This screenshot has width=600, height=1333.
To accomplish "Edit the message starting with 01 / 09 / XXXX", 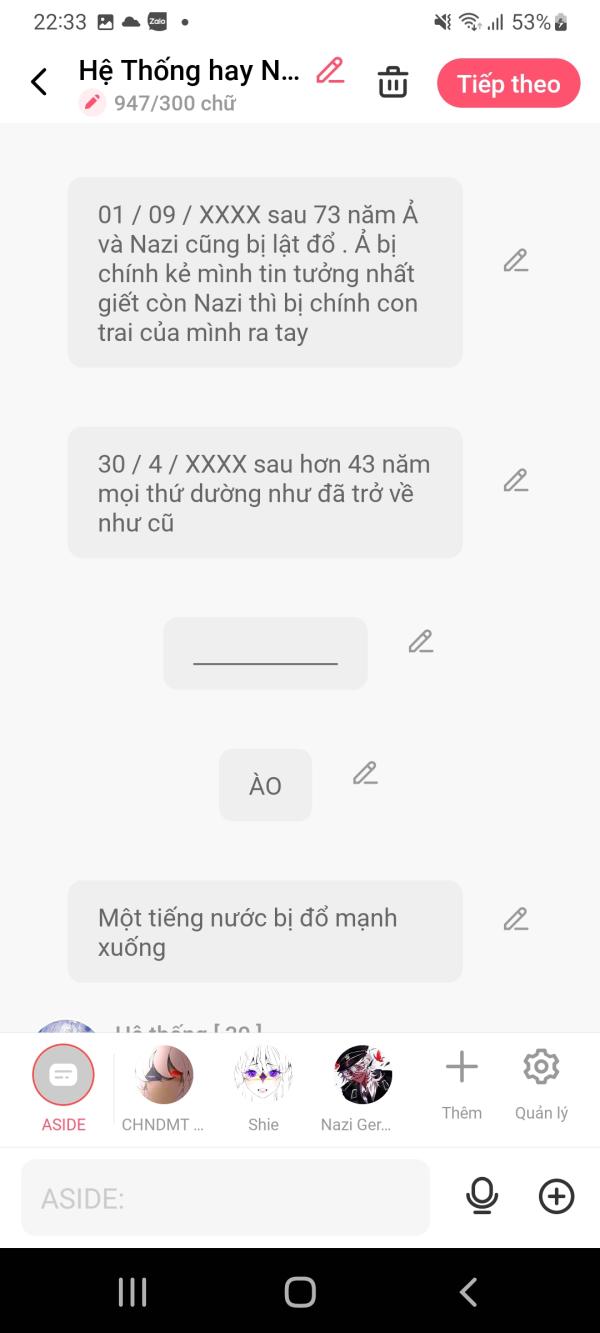I will 515,261.
